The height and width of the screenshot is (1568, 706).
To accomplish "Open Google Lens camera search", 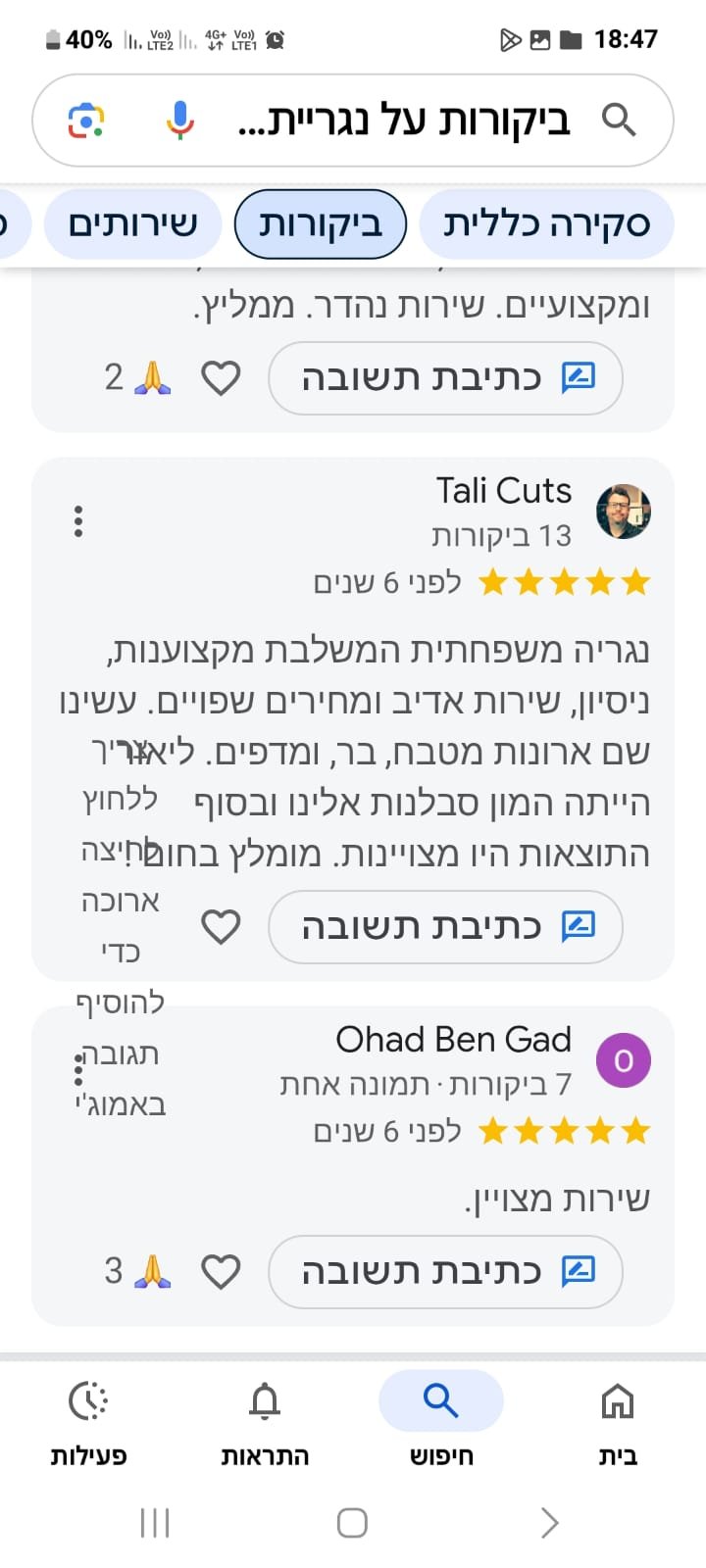I will [x=86, y=121].
